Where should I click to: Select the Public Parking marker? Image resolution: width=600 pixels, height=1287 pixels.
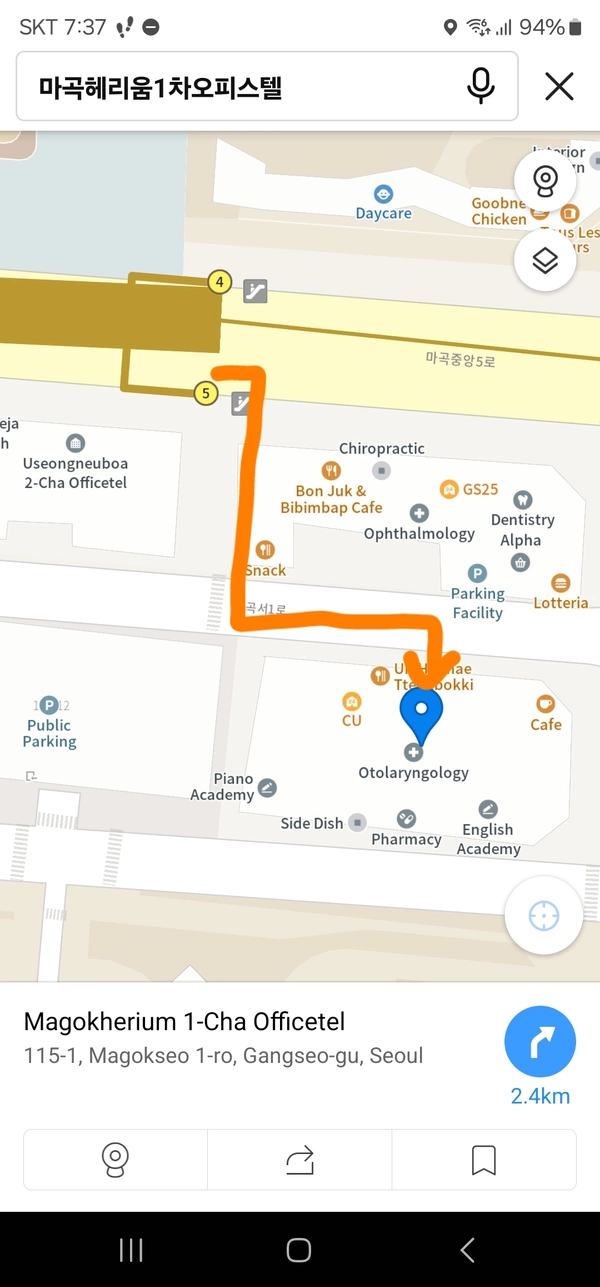49,704
